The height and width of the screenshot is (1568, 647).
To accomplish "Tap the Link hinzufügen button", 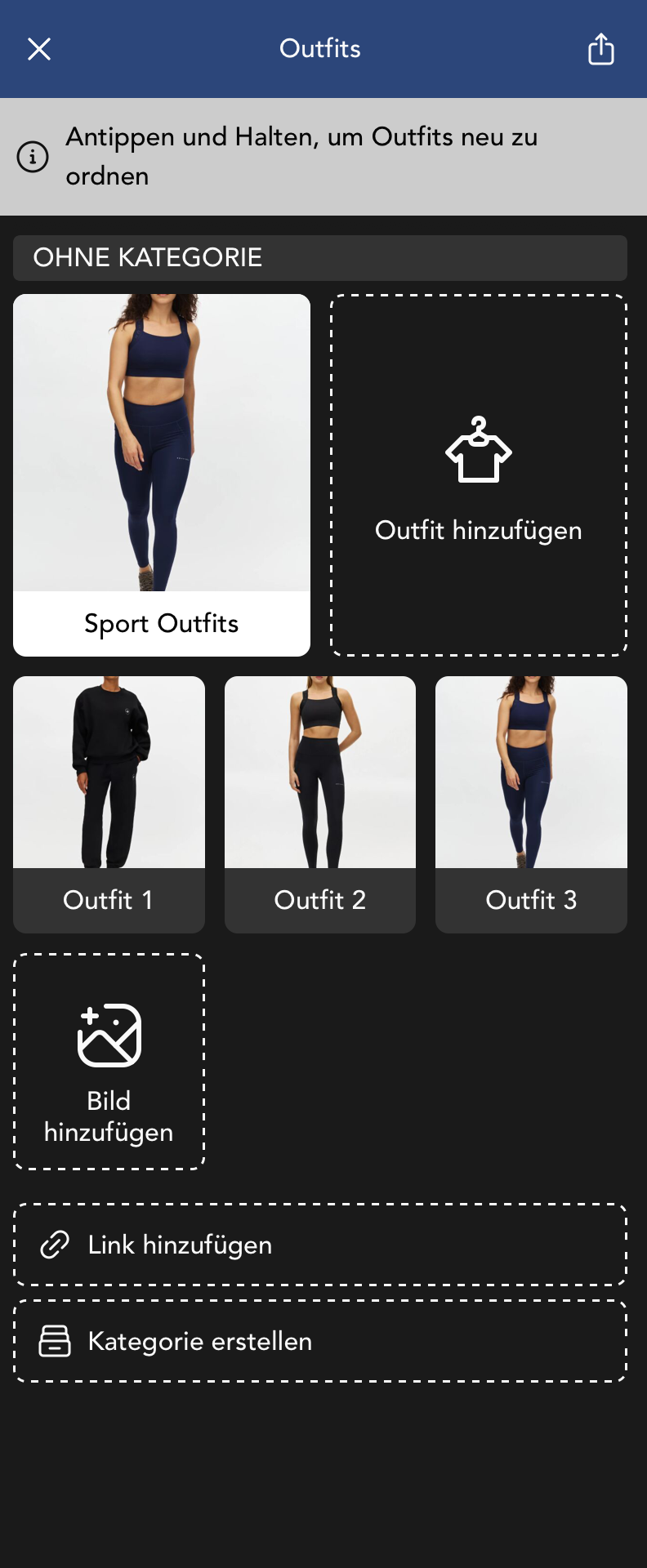I will (319, 1245).
